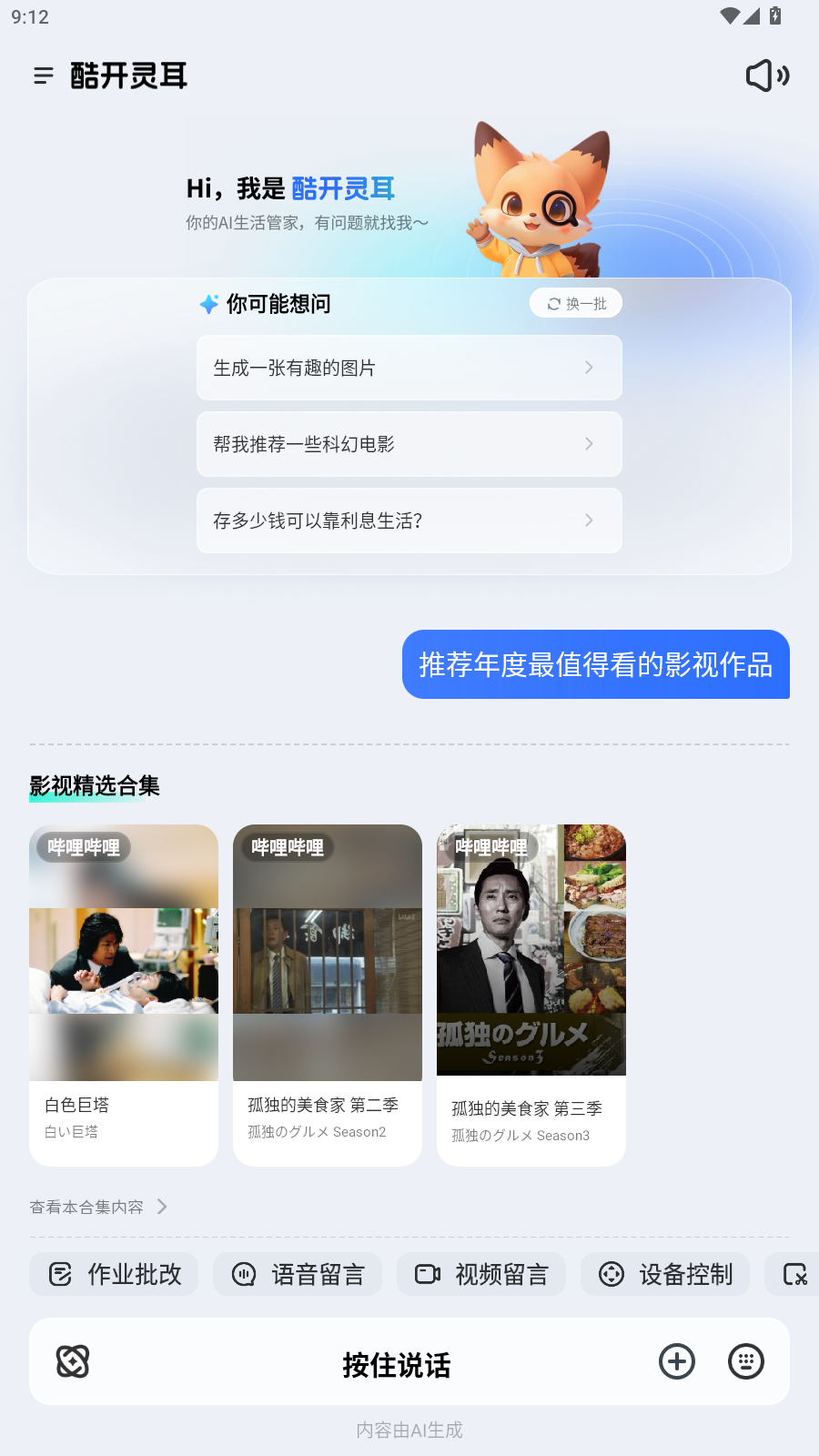
Task: Click the 推荐年度最值得看的影视作品 message bubble
Action: click(595, 665)
